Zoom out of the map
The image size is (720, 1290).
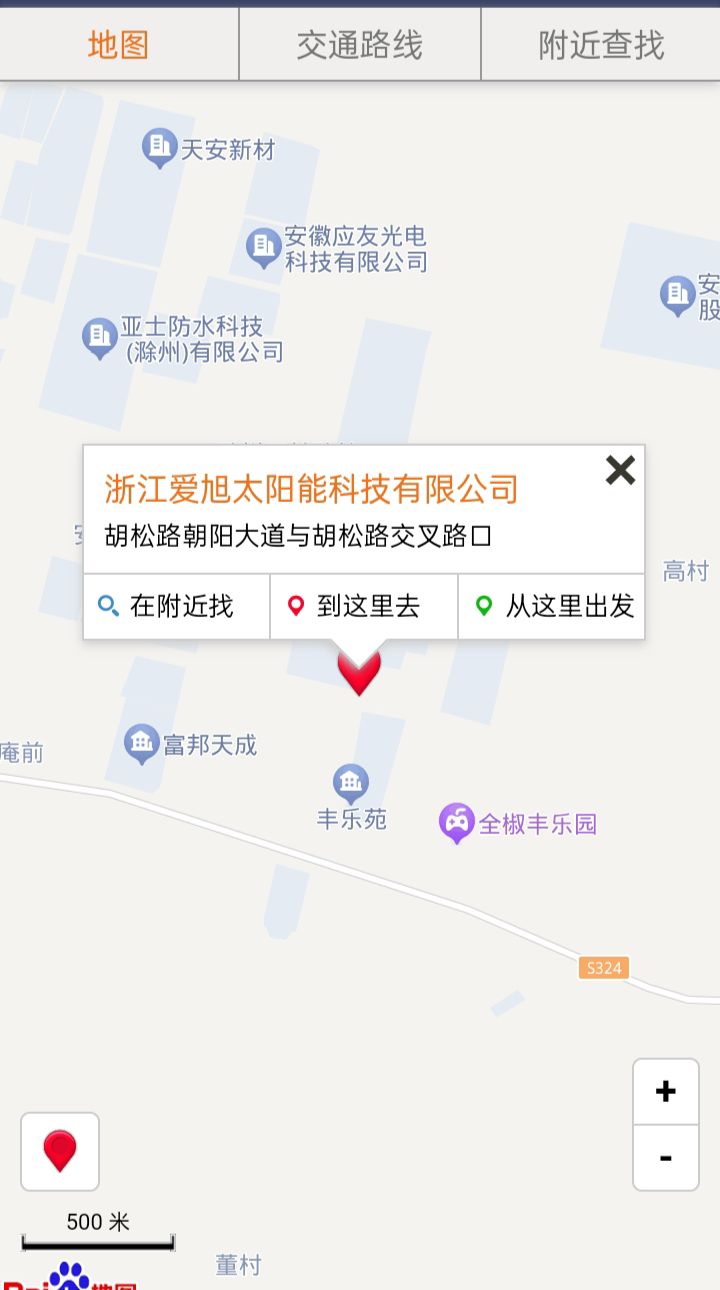(665, 1158)
